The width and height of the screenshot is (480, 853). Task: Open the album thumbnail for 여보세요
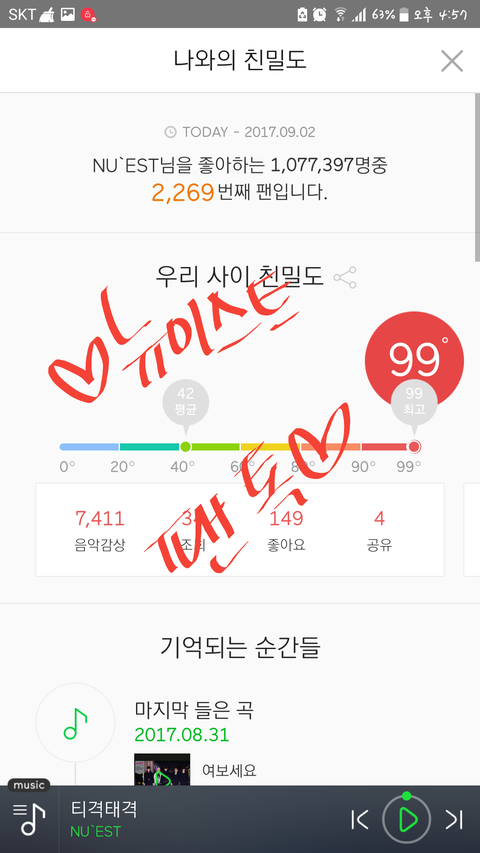tap(162, 769)
